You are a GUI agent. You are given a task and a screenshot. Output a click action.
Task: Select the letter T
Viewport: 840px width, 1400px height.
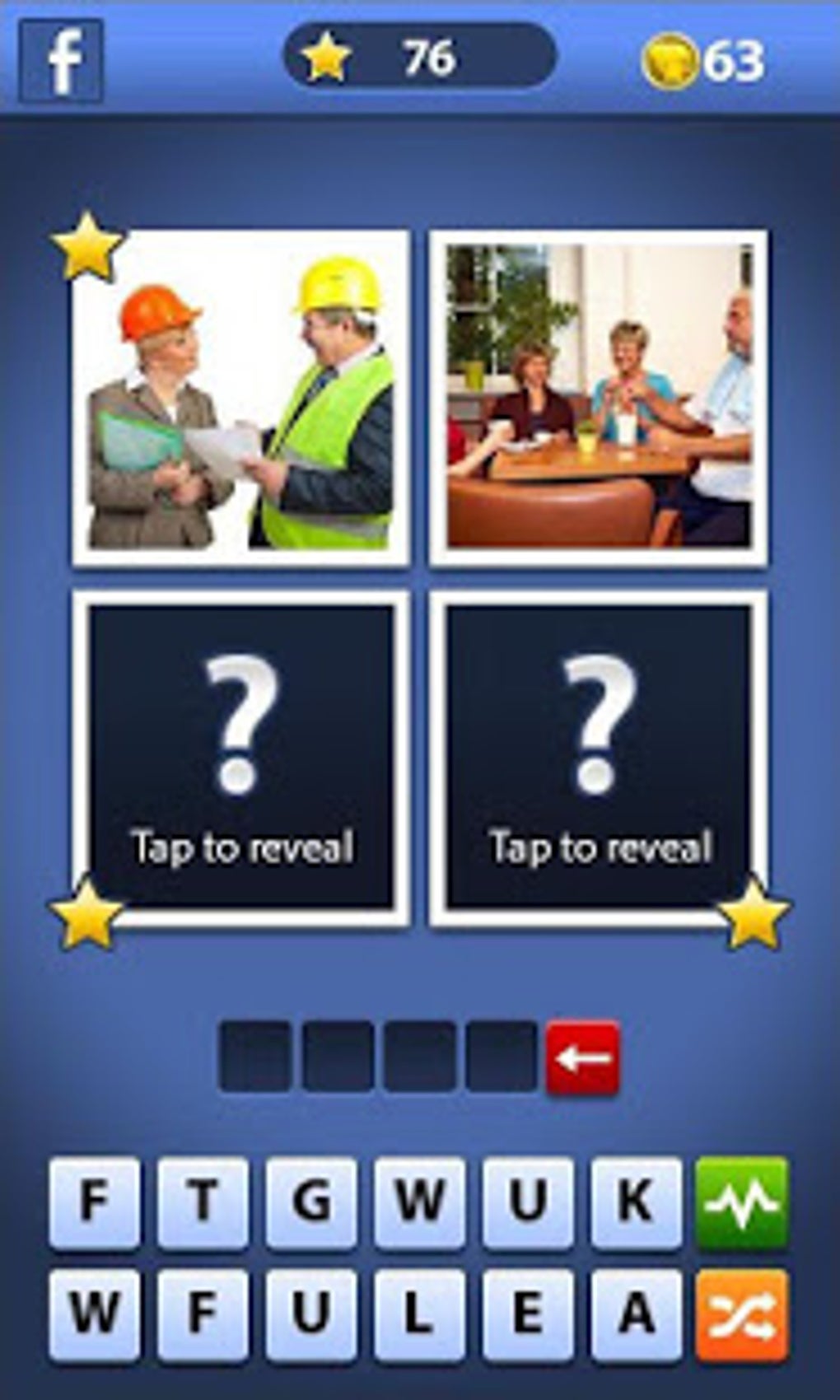tap(203, 1203)
